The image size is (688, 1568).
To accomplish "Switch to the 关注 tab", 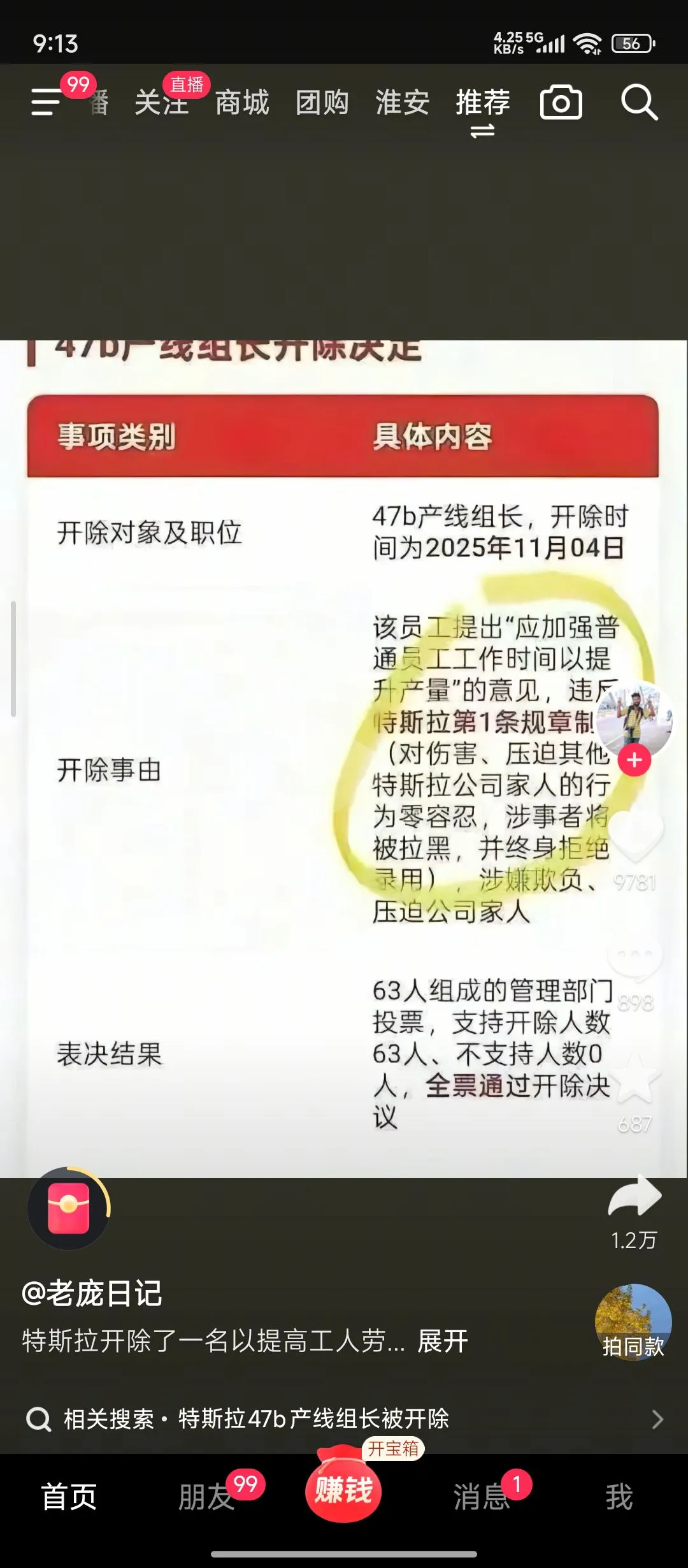I will [x=162, y=102].
